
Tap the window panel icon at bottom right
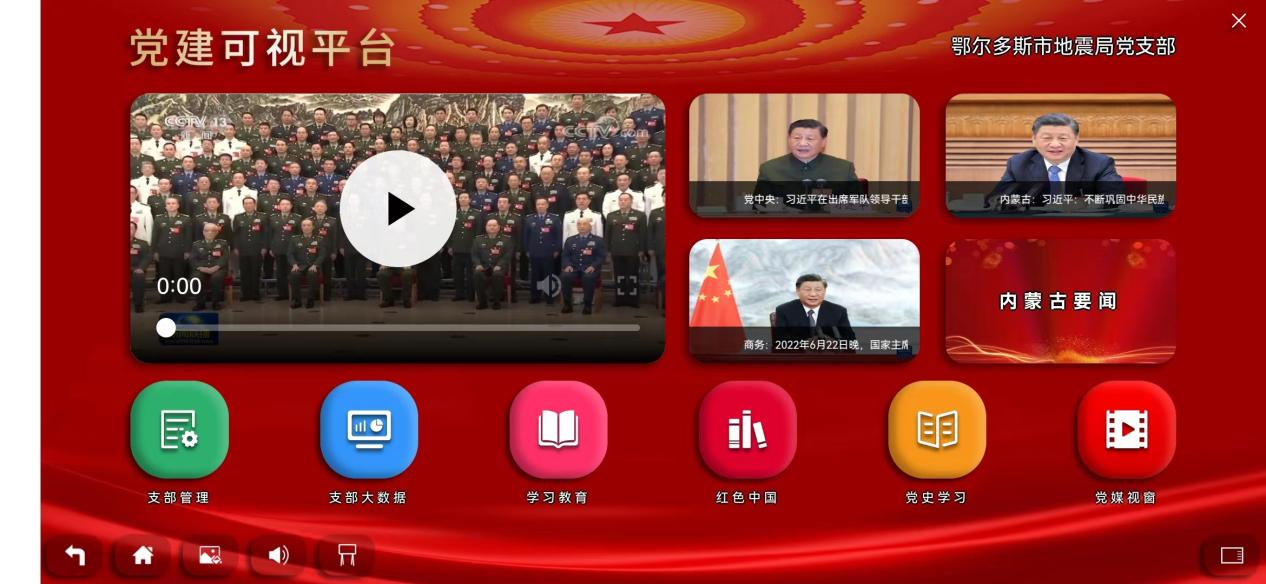(1232, 555)
